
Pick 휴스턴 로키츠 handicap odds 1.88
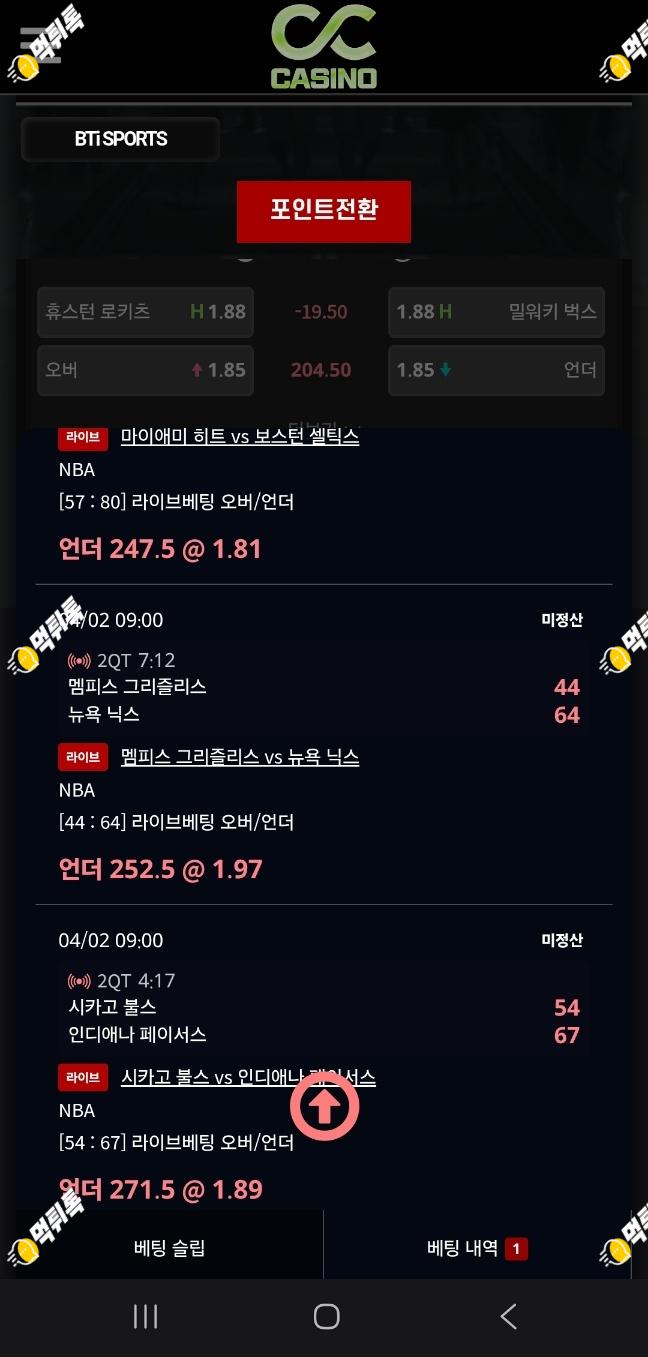145,312
